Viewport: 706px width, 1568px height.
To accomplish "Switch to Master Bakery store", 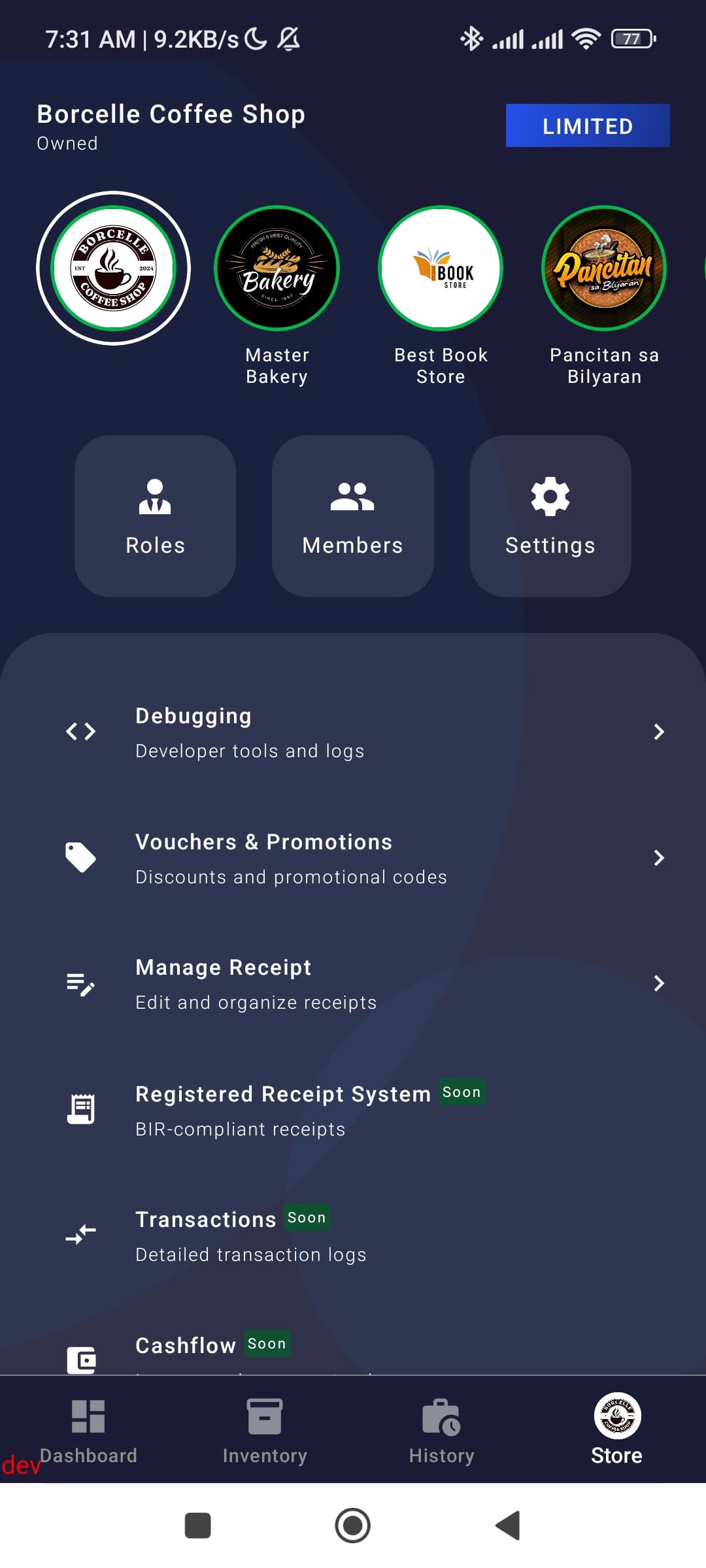I will (277, 269).
